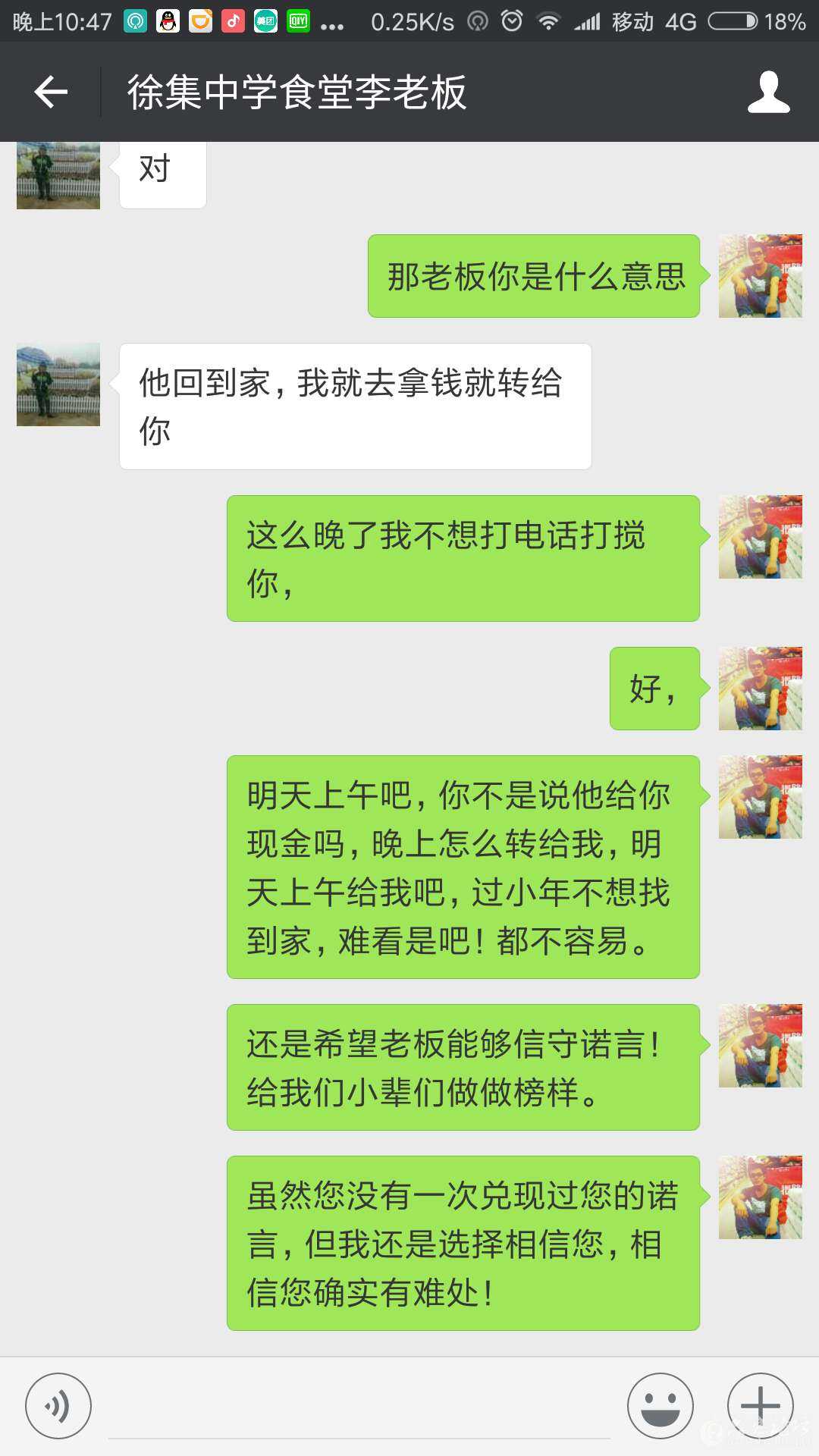Open the plus attachment menu

(x=760, y=1406)
